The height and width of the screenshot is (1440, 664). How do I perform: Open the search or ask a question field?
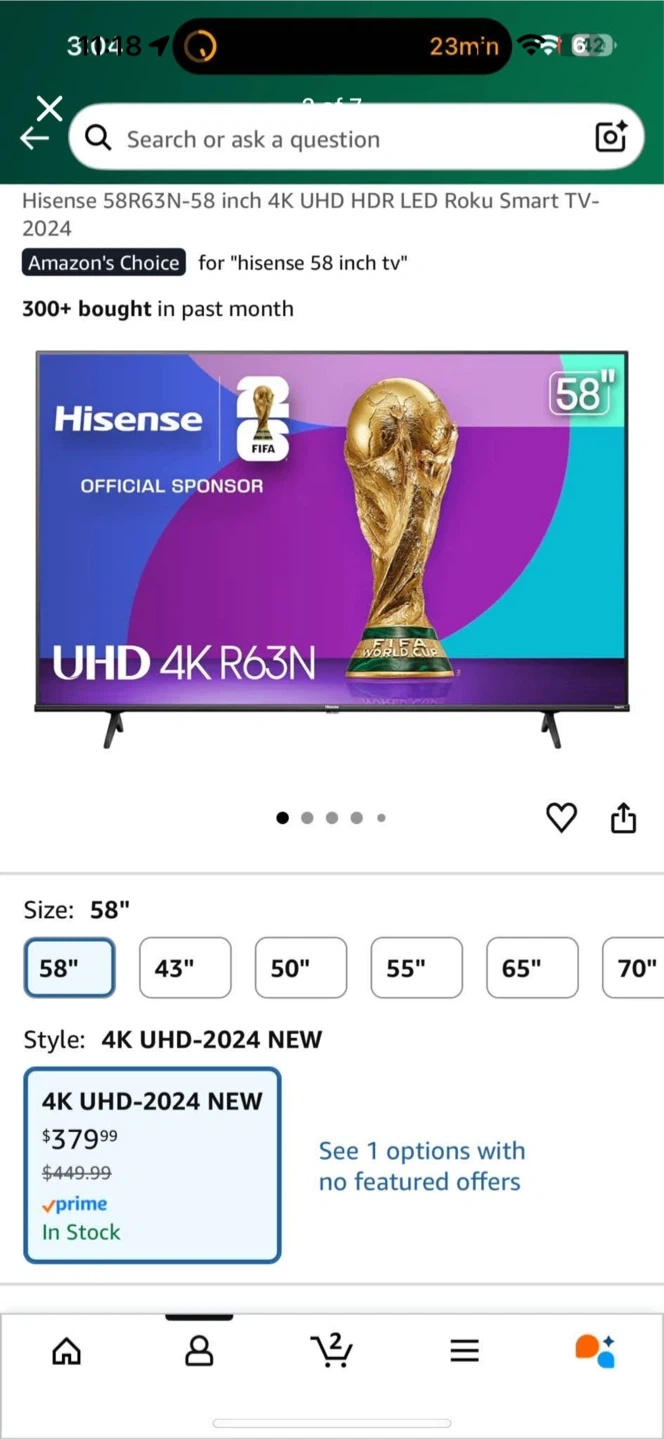[340, 139]
